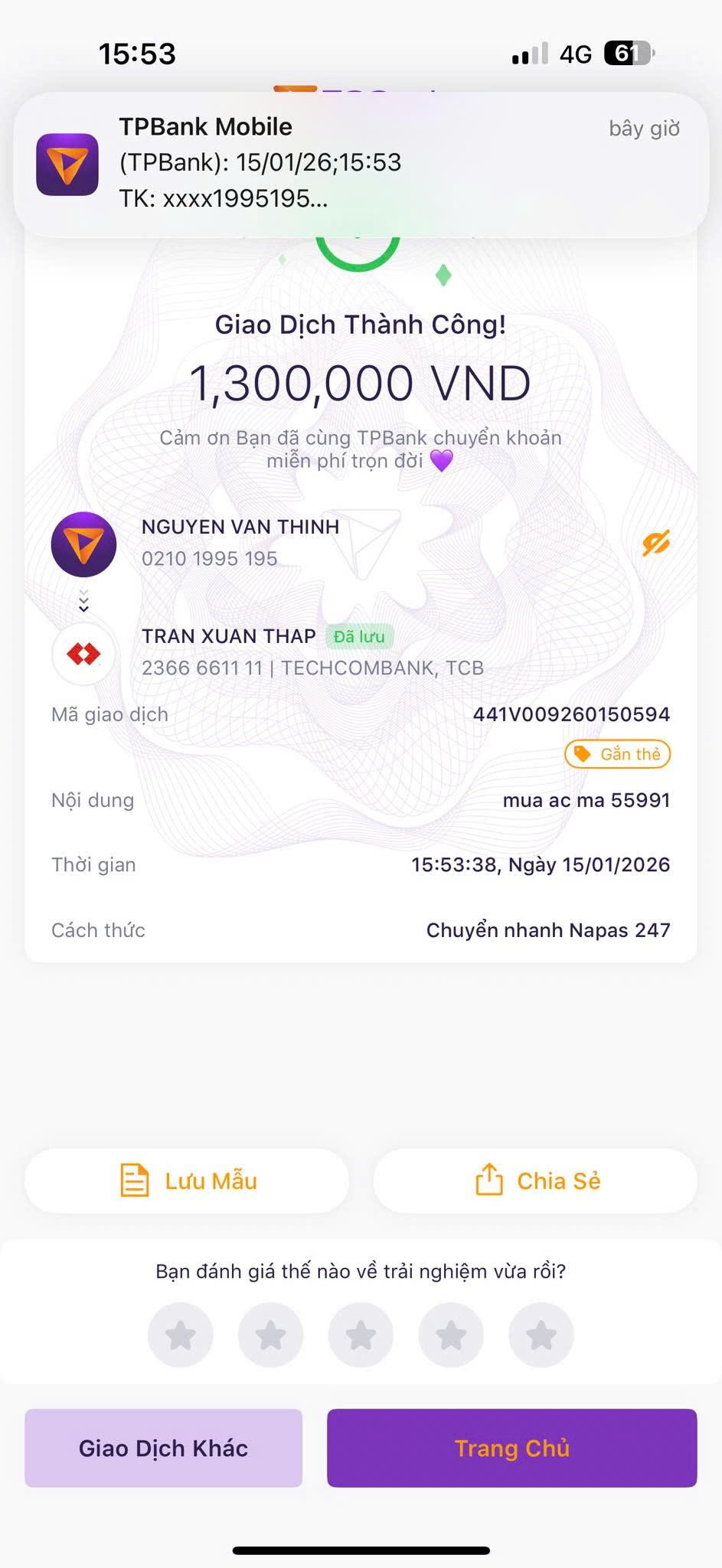Give a three-star rating

361,1335
